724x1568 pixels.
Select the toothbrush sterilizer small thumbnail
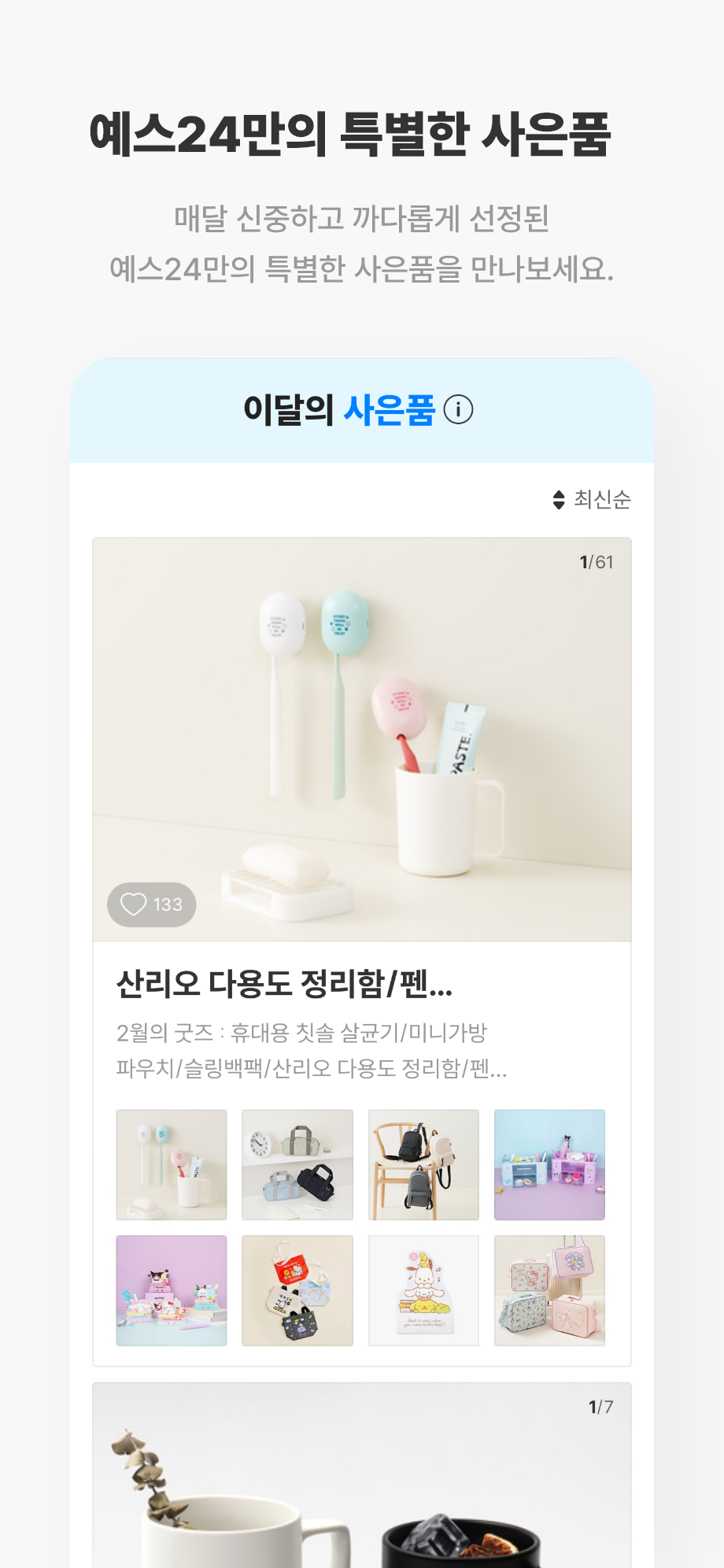(172, 1165)
